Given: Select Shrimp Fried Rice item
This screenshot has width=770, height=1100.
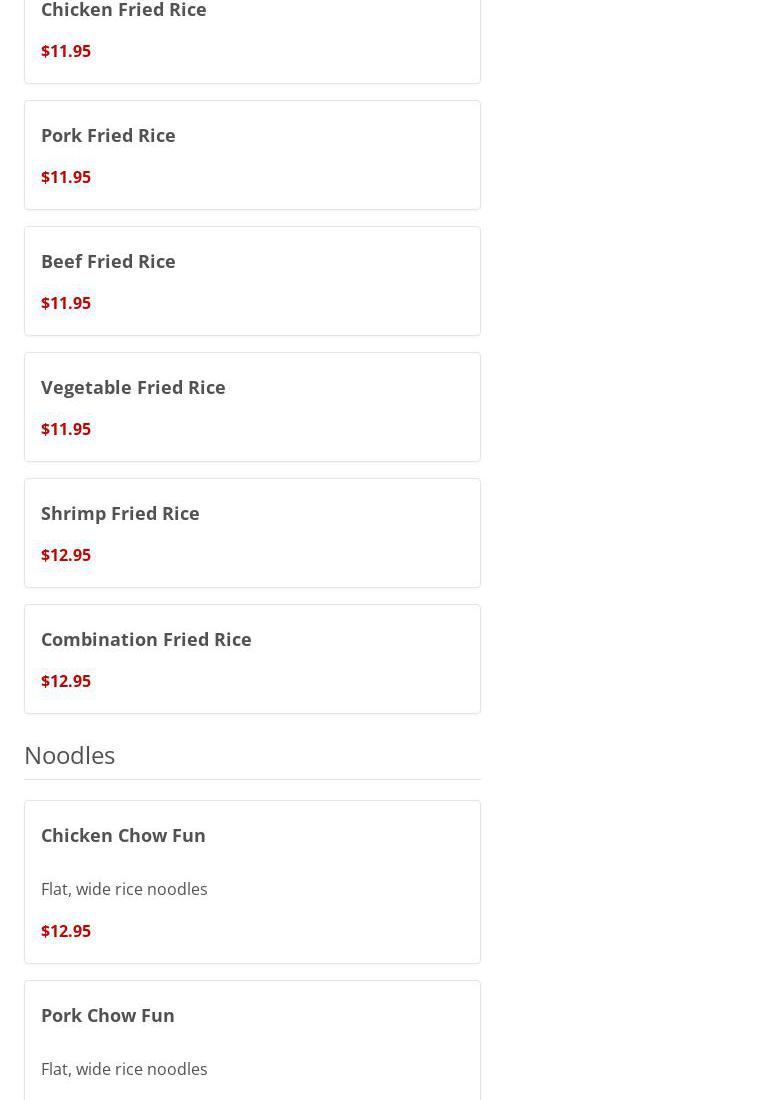Looking at the screenshot, I should tap(251, 533).
